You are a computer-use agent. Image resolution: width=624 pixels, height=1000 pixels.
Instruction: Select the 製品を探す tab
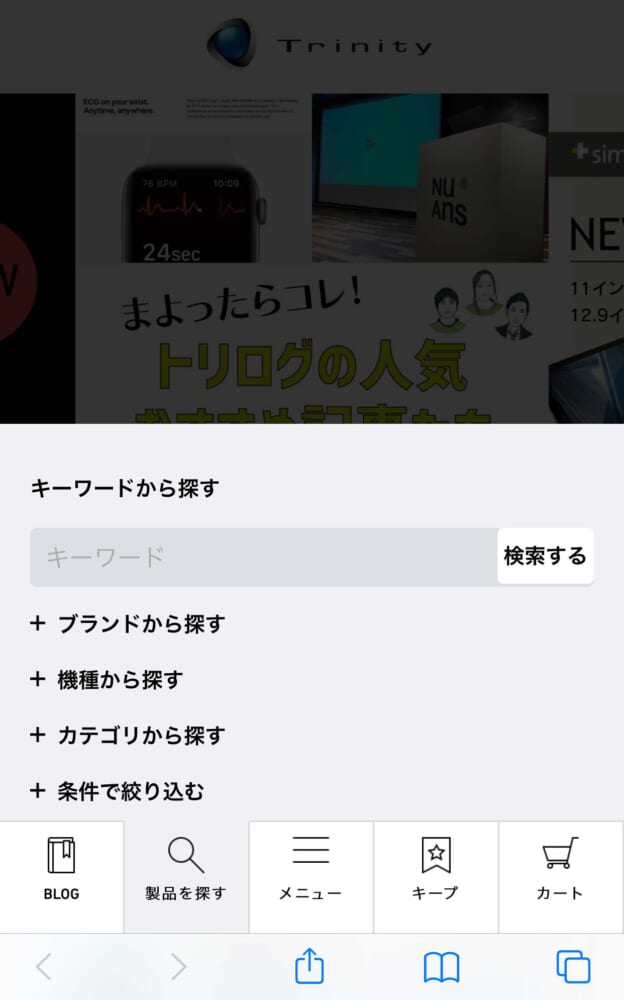point(186,872)
